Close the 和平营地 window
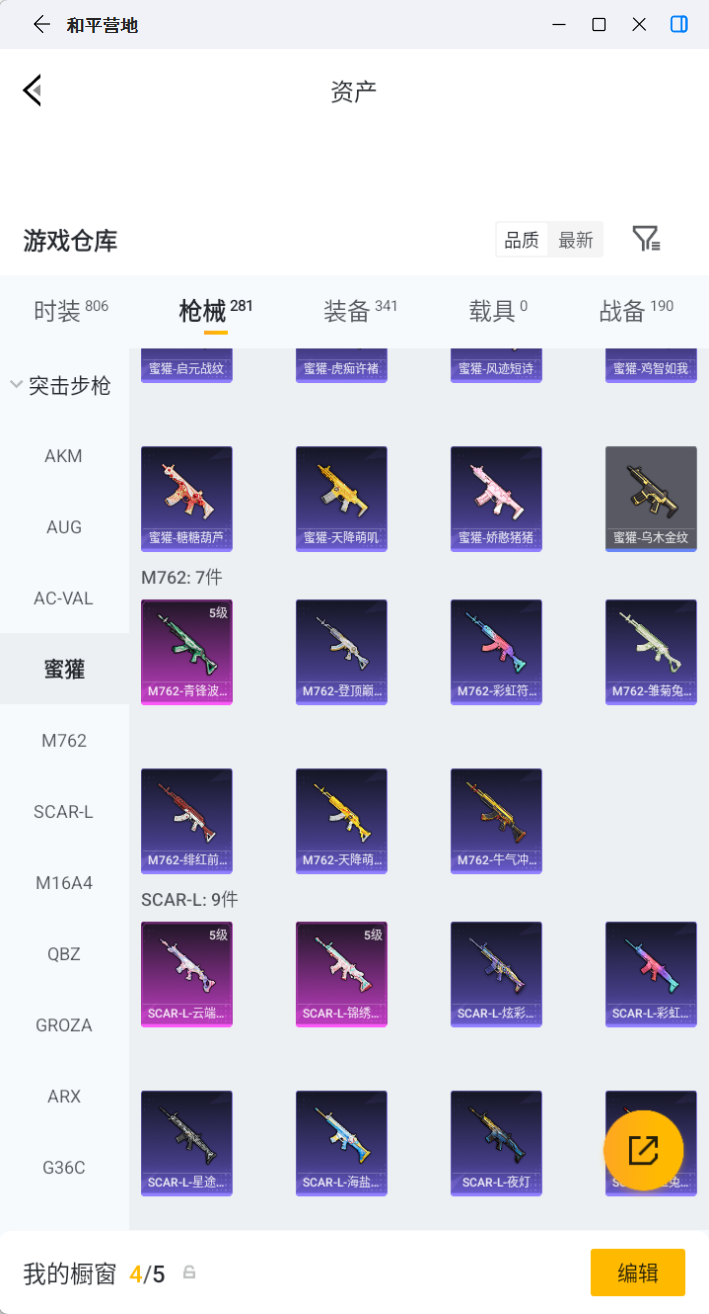Screen dimensions: 709x1314 click(639, 24)
